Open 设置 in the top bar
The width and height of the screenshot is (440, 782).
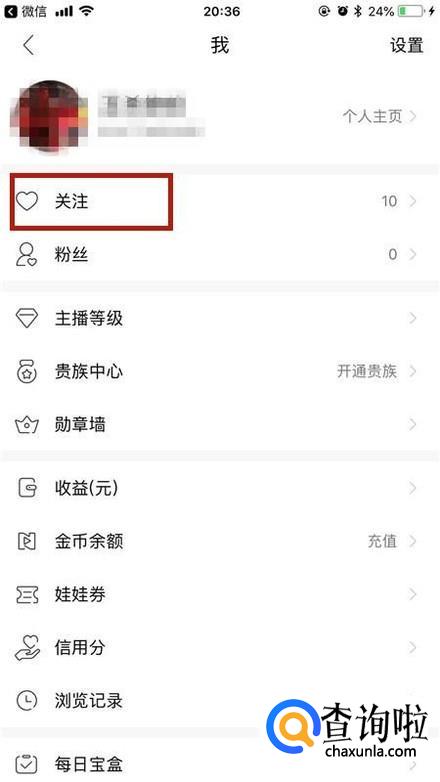(406, 45)
